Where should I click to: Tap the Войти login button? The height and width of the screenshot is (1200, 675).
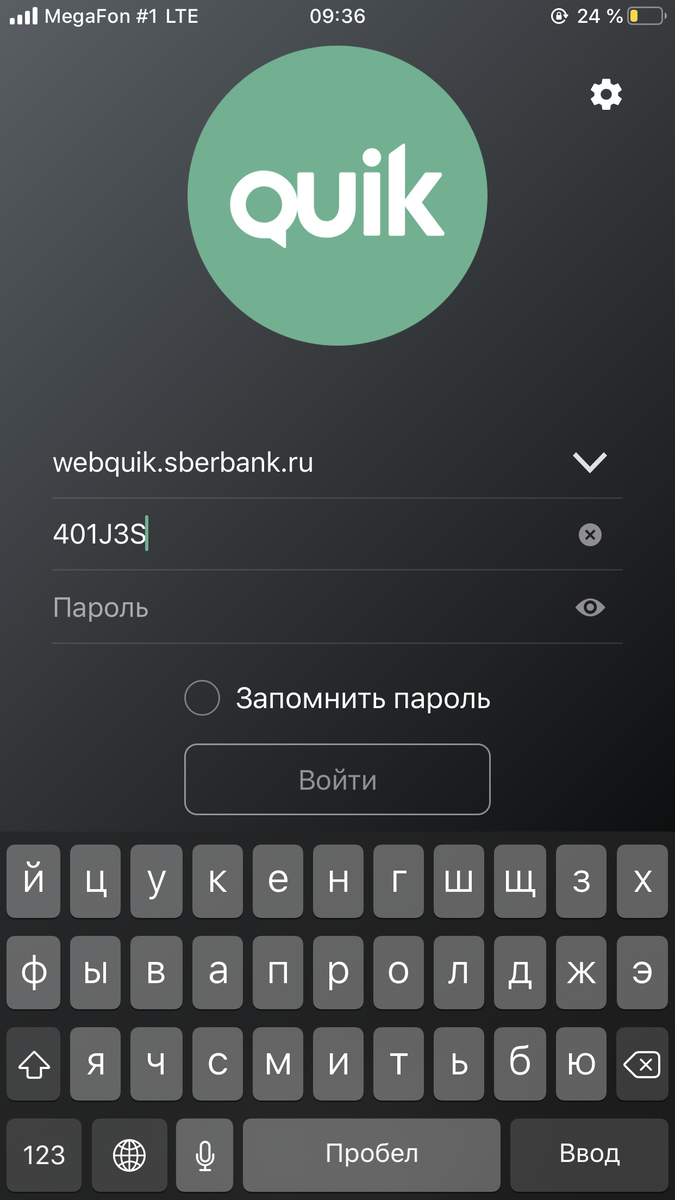pyautogui.click(x=337, y=779)
